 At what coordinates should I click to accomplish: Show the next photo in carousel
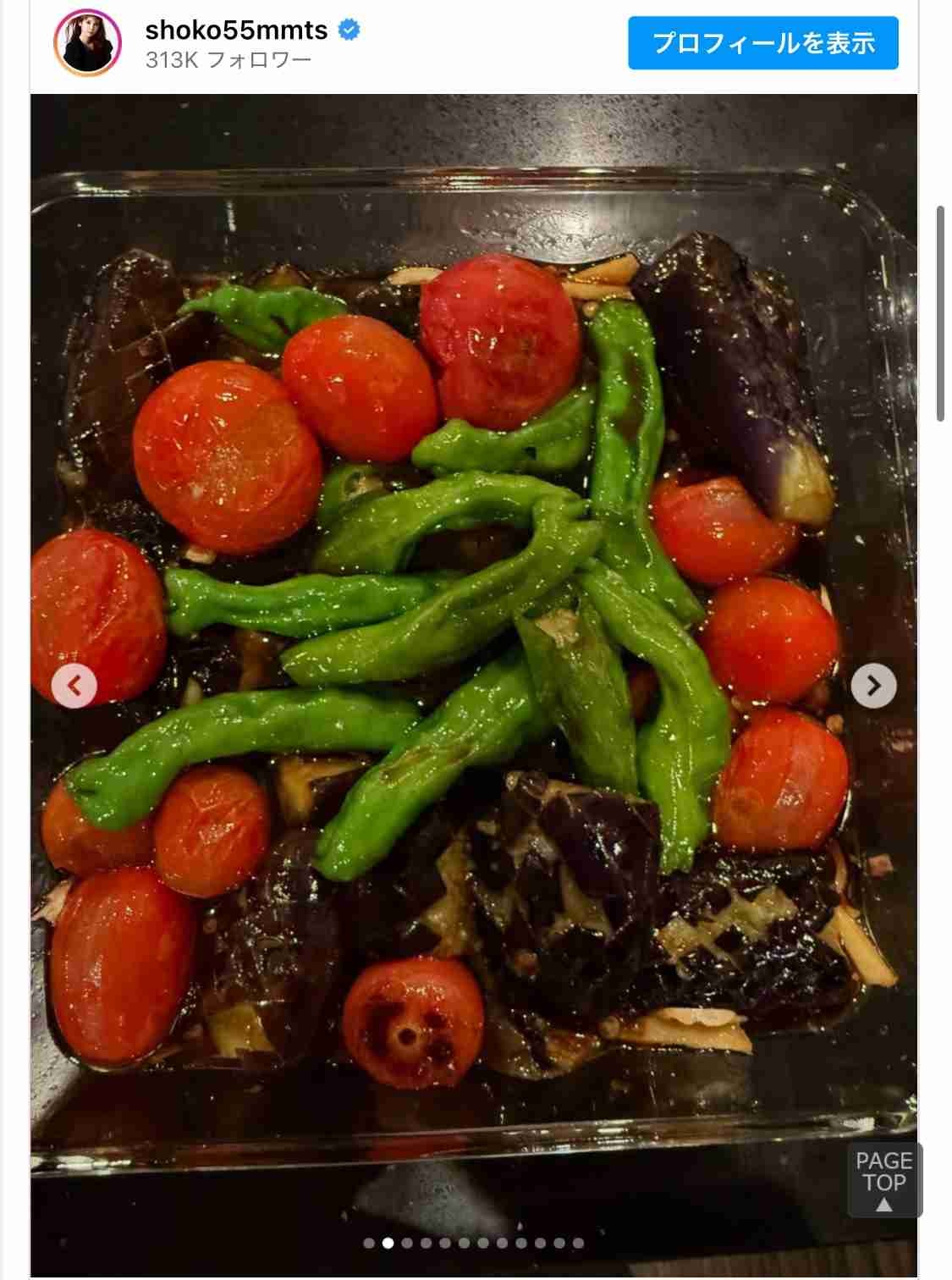(x=873, y=686)
